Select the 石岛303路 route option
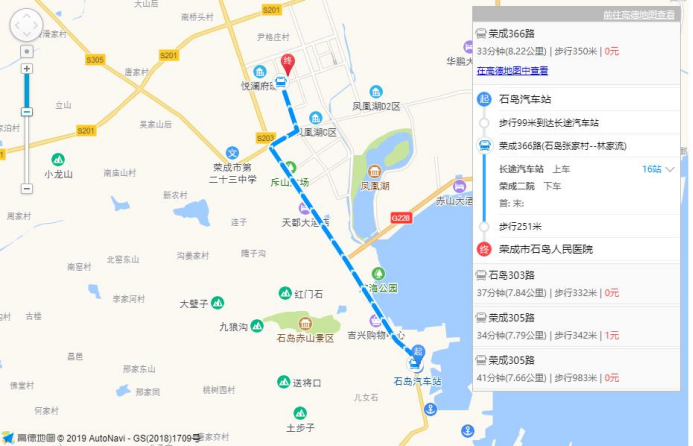 511,275
